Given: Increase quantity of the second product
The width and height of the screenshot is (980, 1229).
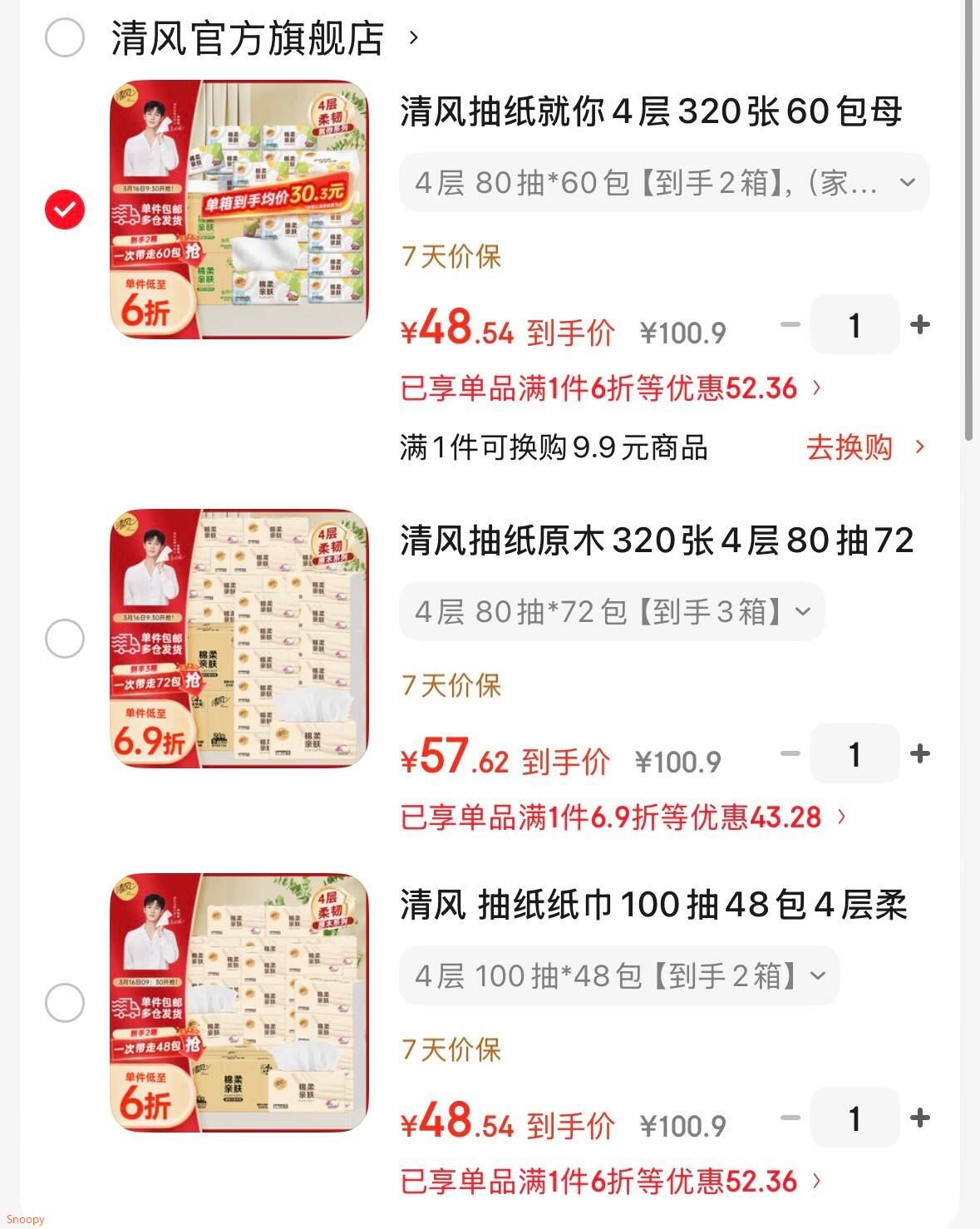Looking at the screenshot, I should [x=919, y=754].
